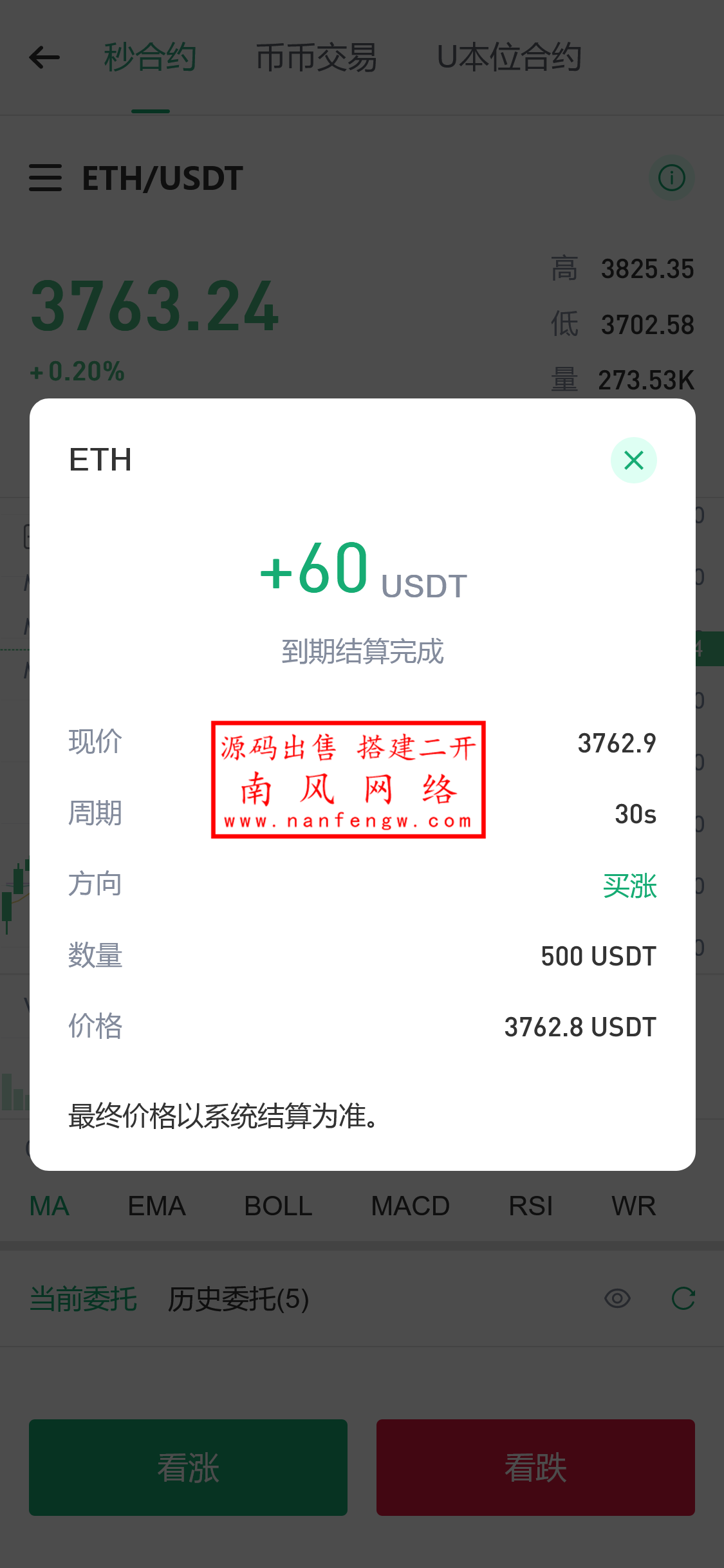Select the EMA indicator
Viewport: 724px width, 1568px height.
pyautogui.click(x=156, y=1205)
